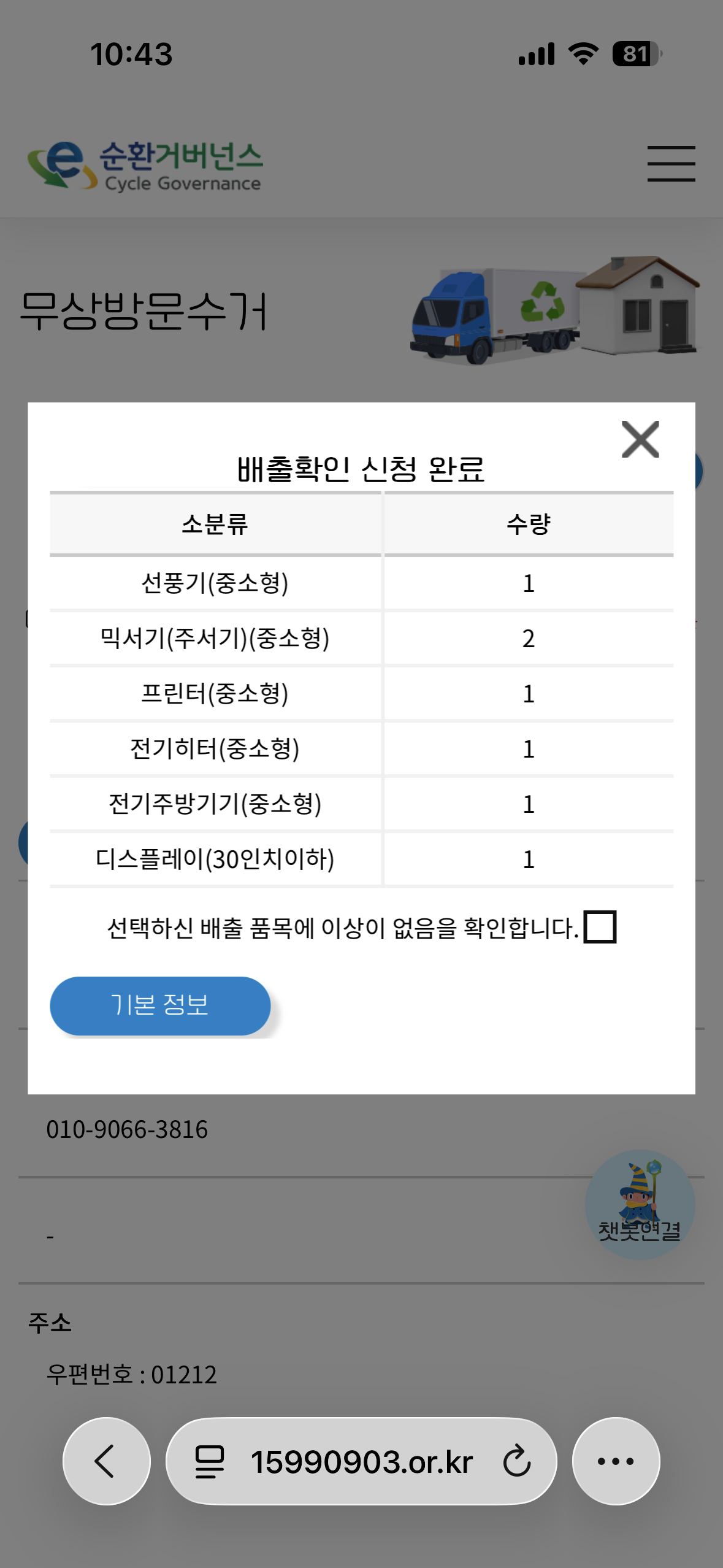Image resolution: width=723 pixels, height=1568 pixels.
Task: Open the 챗봇연결 chatbot button
Action: pos(640,1204)
